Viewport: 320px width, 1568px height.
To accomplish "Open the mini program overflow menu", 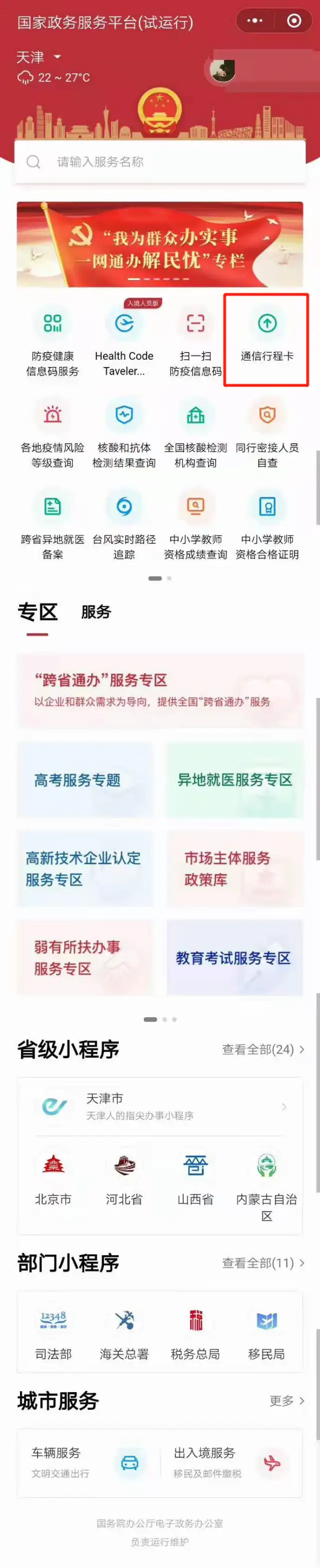I will pyautogui.click(x=255, y=20).
